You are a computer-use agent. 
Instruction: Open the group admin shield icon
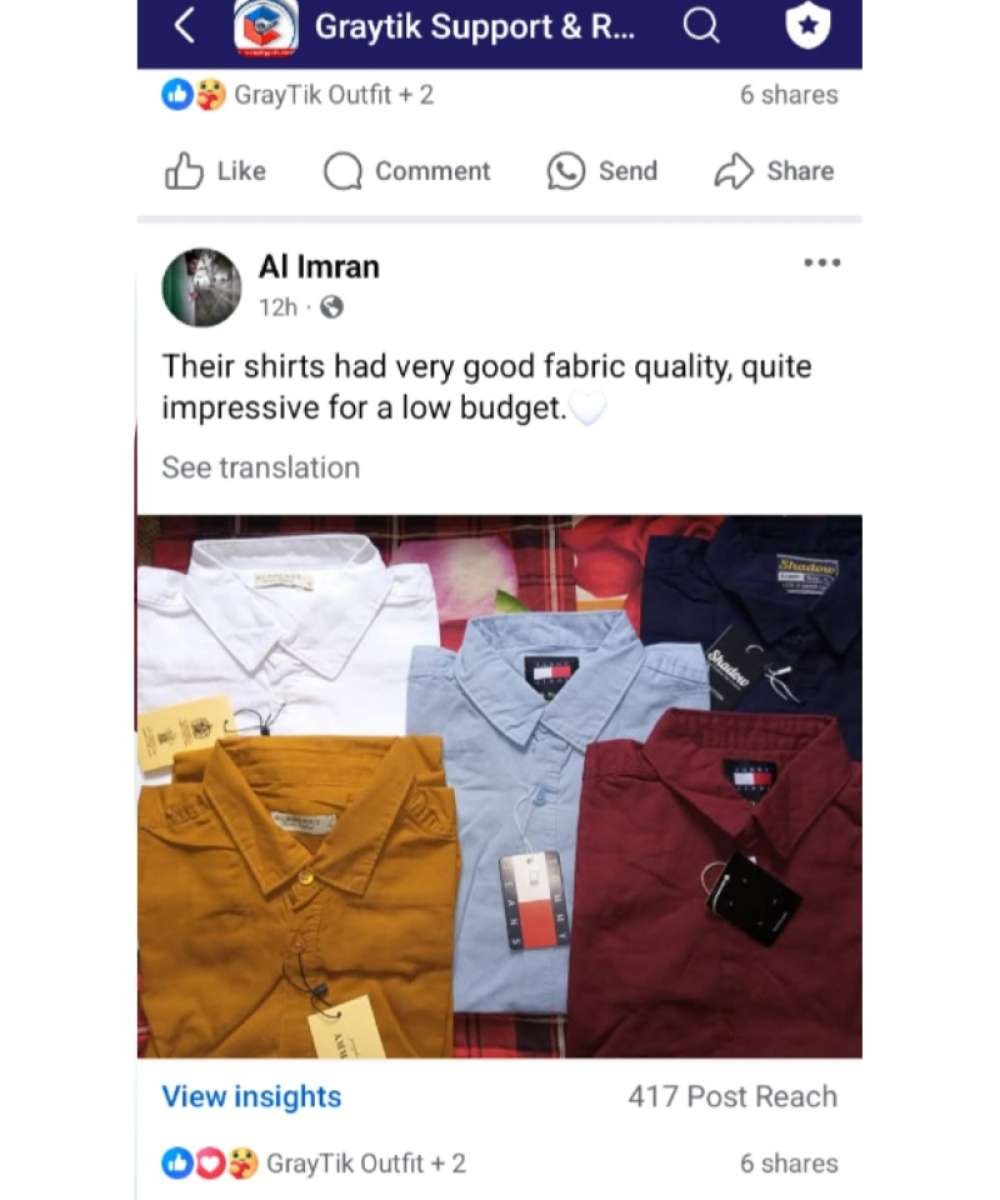pyautogui.click(x=808, y=28)
